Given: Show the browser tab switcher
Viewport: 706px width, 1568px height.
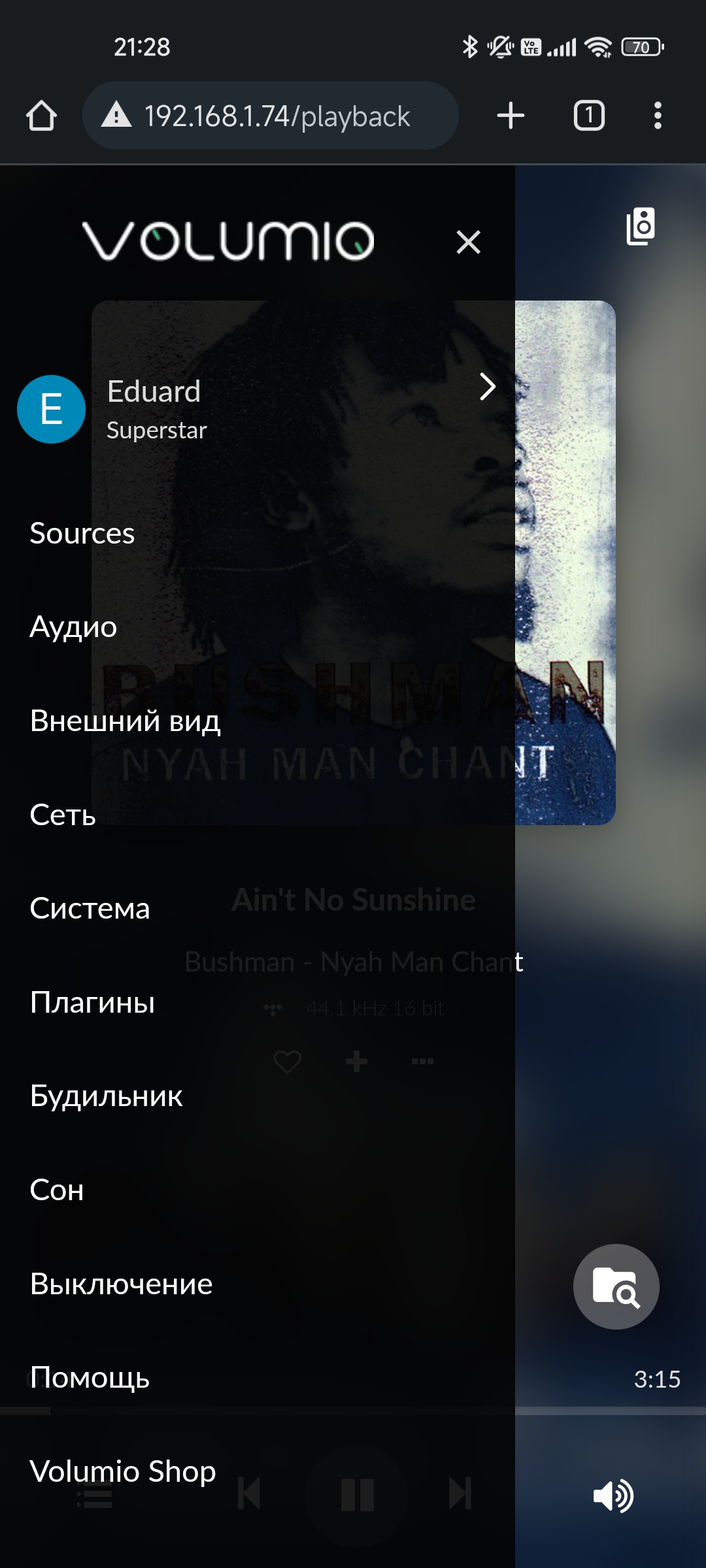Looking at the screenshot, I should (589, 116).
